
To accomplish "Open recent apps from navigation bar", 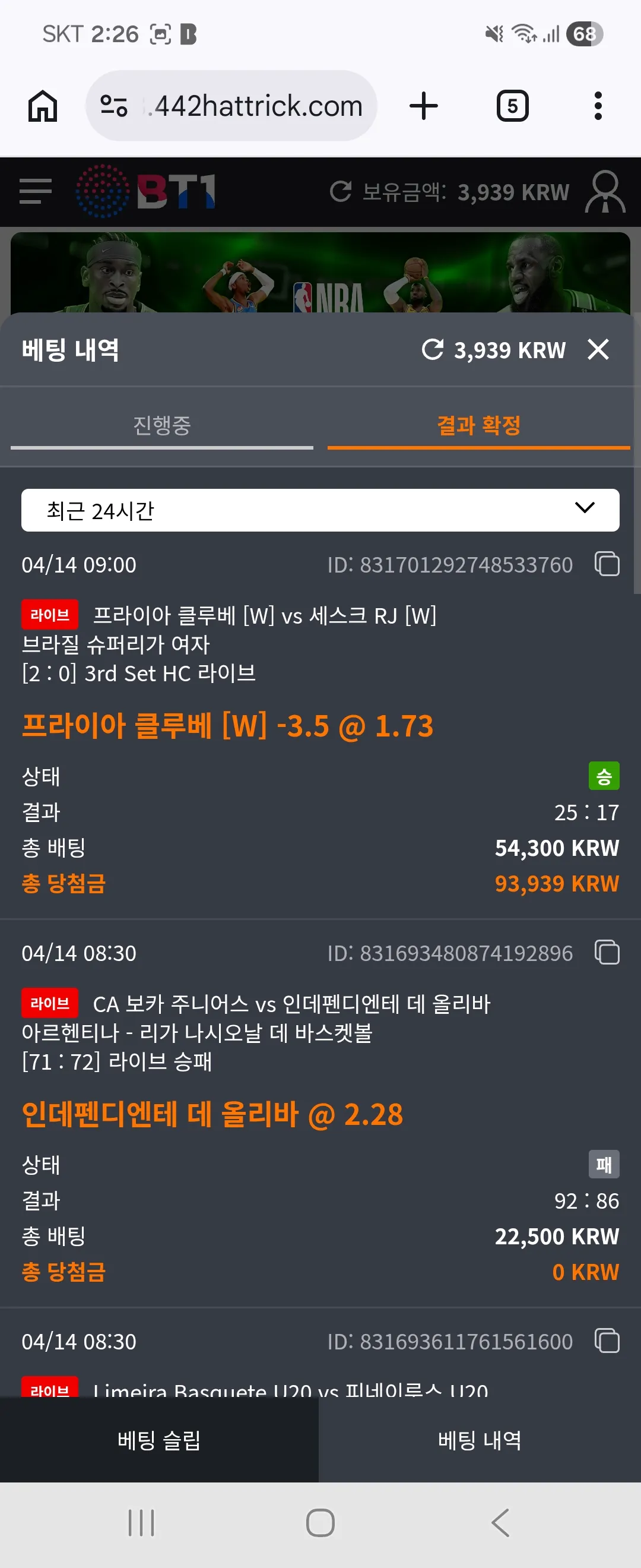I will [x=141, y=1523].
